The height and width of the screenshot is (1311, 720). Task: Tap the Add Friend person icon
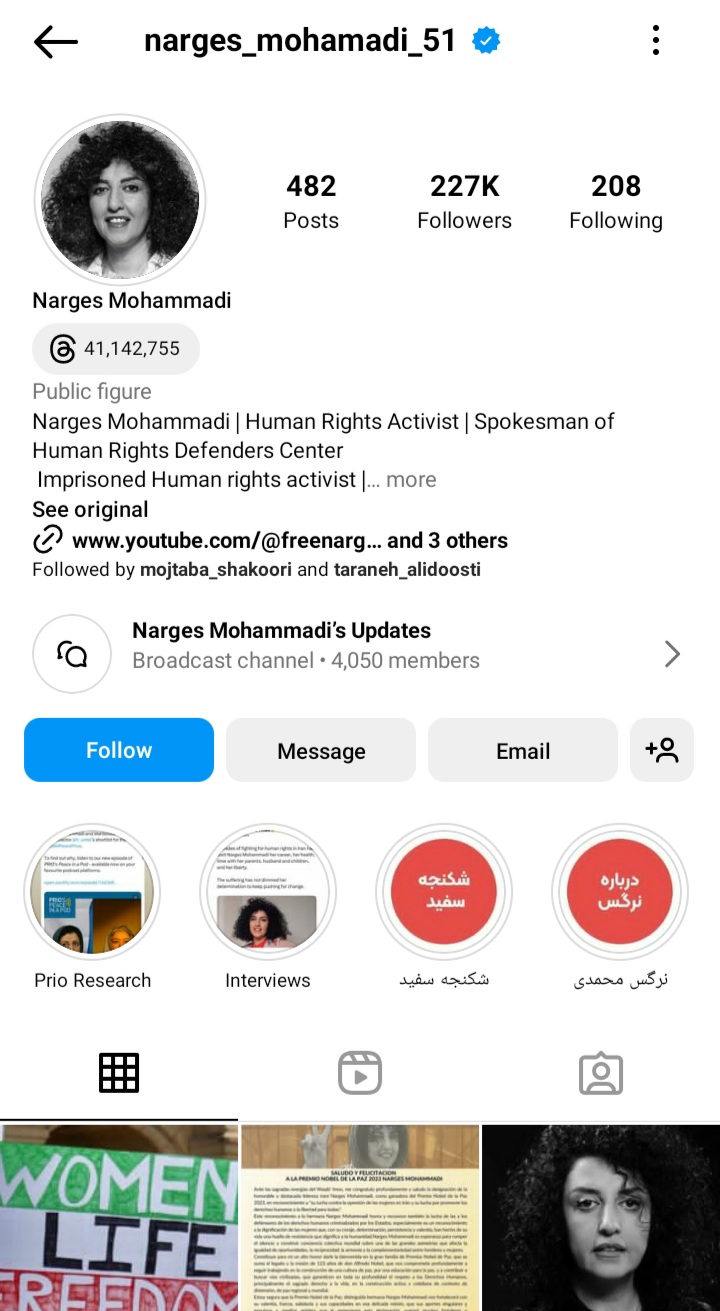(661, 750)
